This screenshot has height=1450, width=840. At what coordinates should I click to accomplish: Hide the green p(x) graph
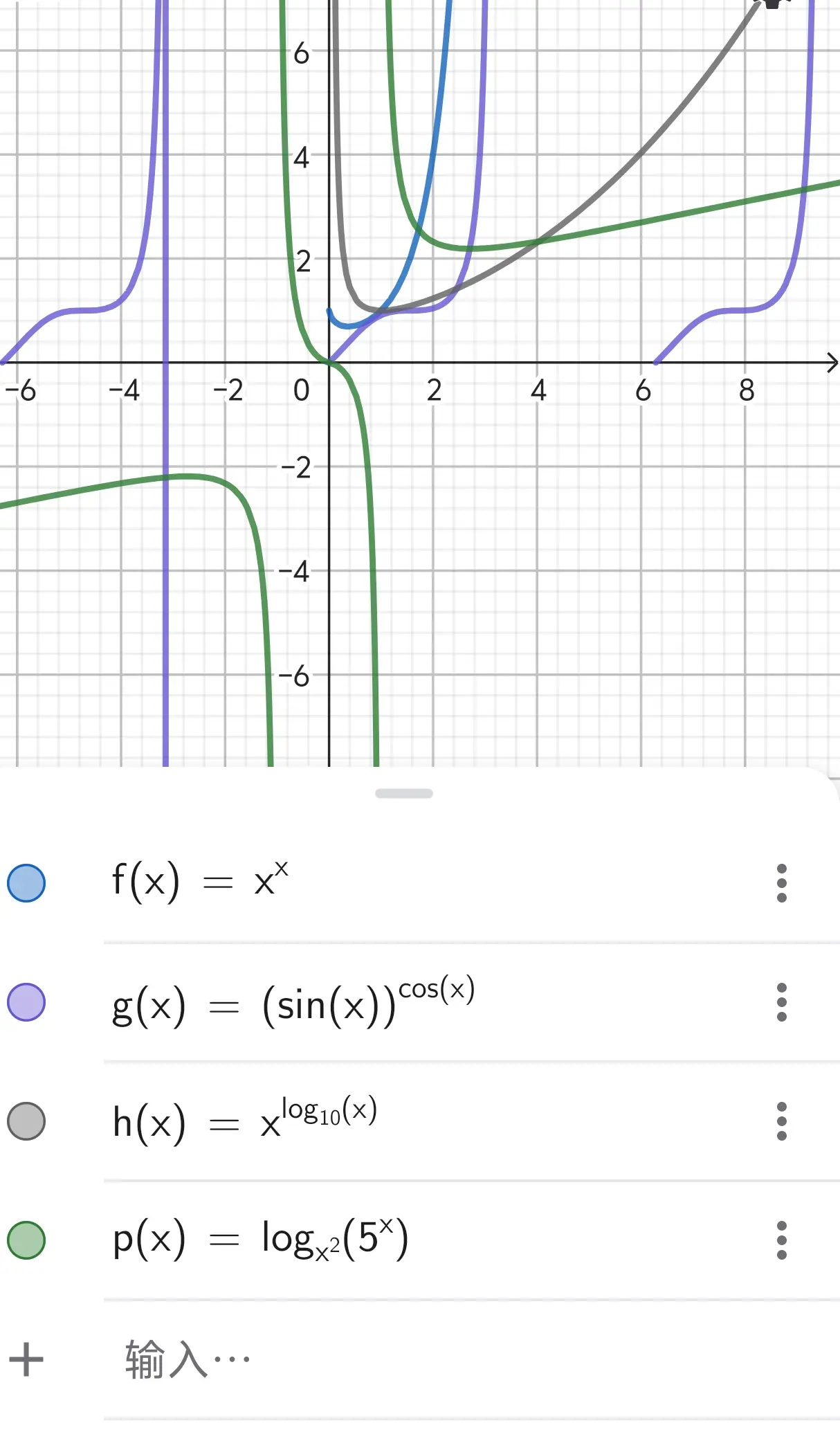[26, 1240]
